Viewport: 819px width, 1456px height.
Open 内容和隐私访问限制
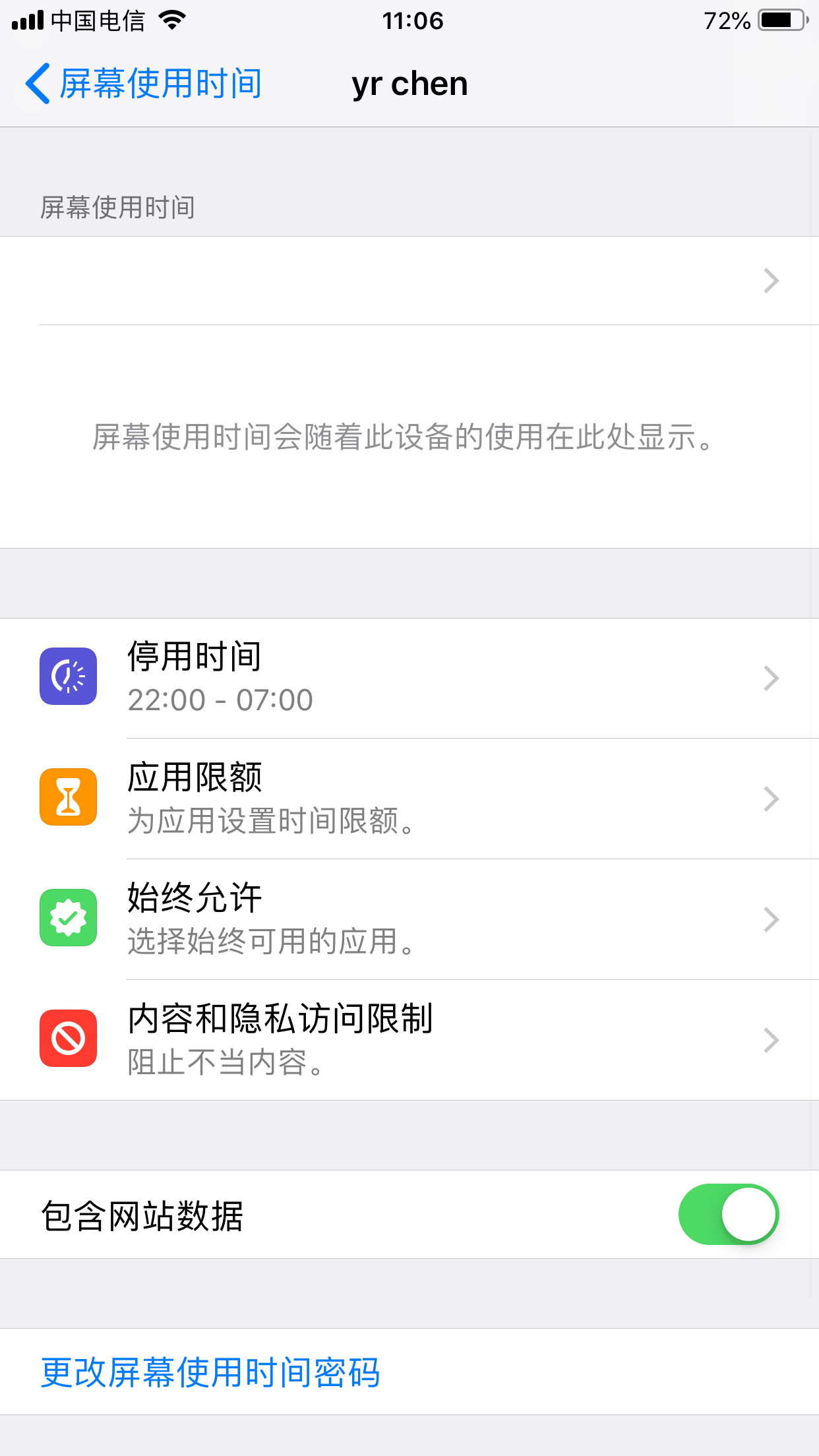click(x=409, y=1040)
